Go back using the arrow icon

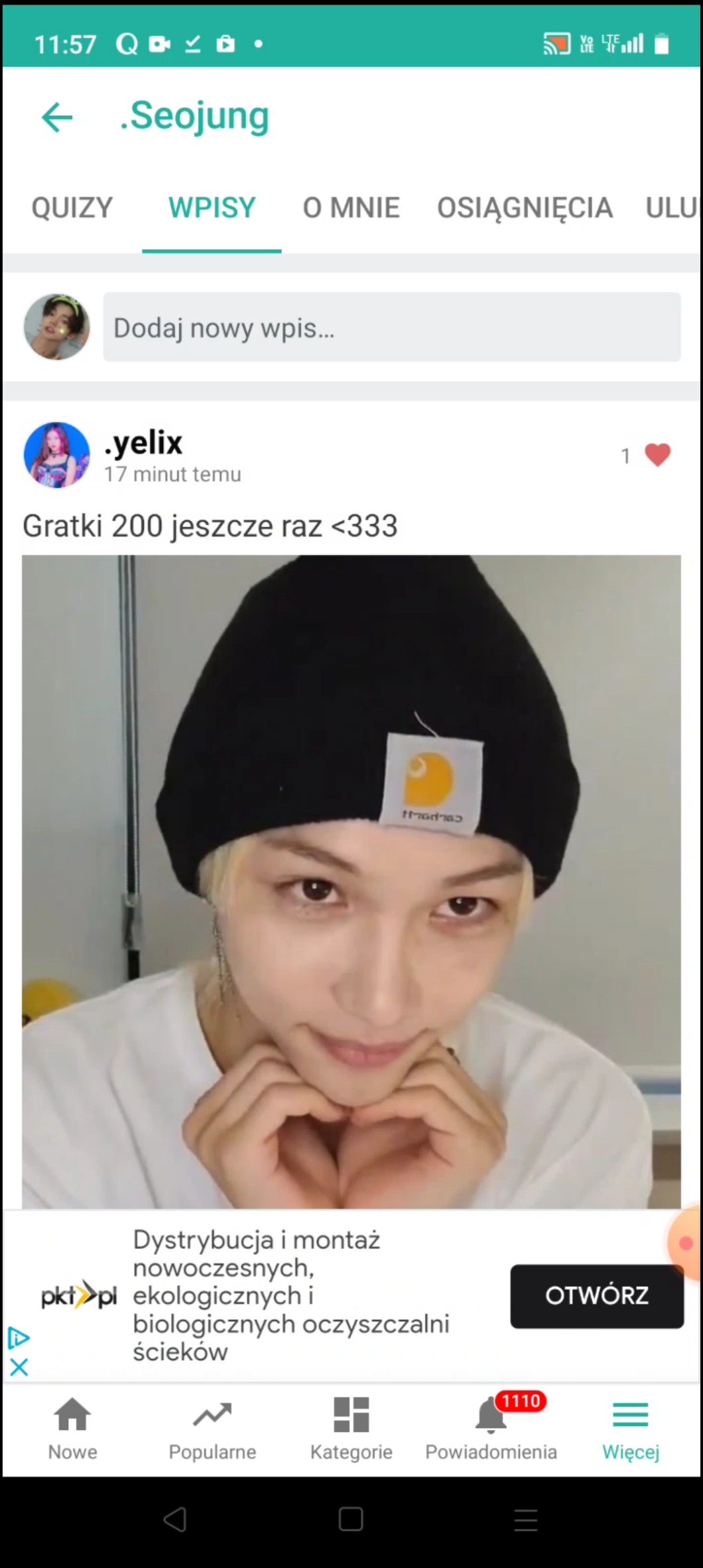point(57,117)
